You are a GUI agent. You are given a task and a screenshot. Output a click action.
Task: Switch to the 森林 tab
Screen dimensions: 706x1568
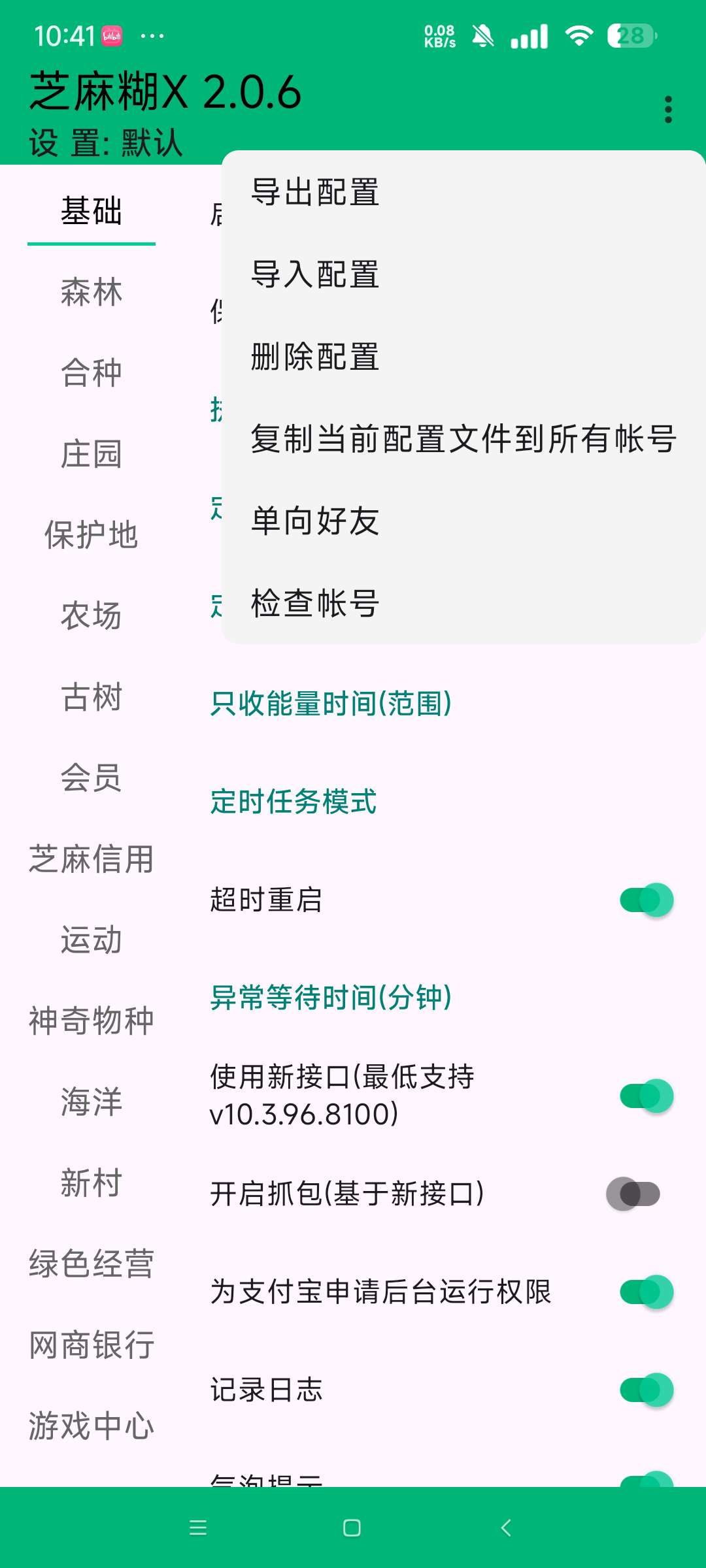coord(92,292)
